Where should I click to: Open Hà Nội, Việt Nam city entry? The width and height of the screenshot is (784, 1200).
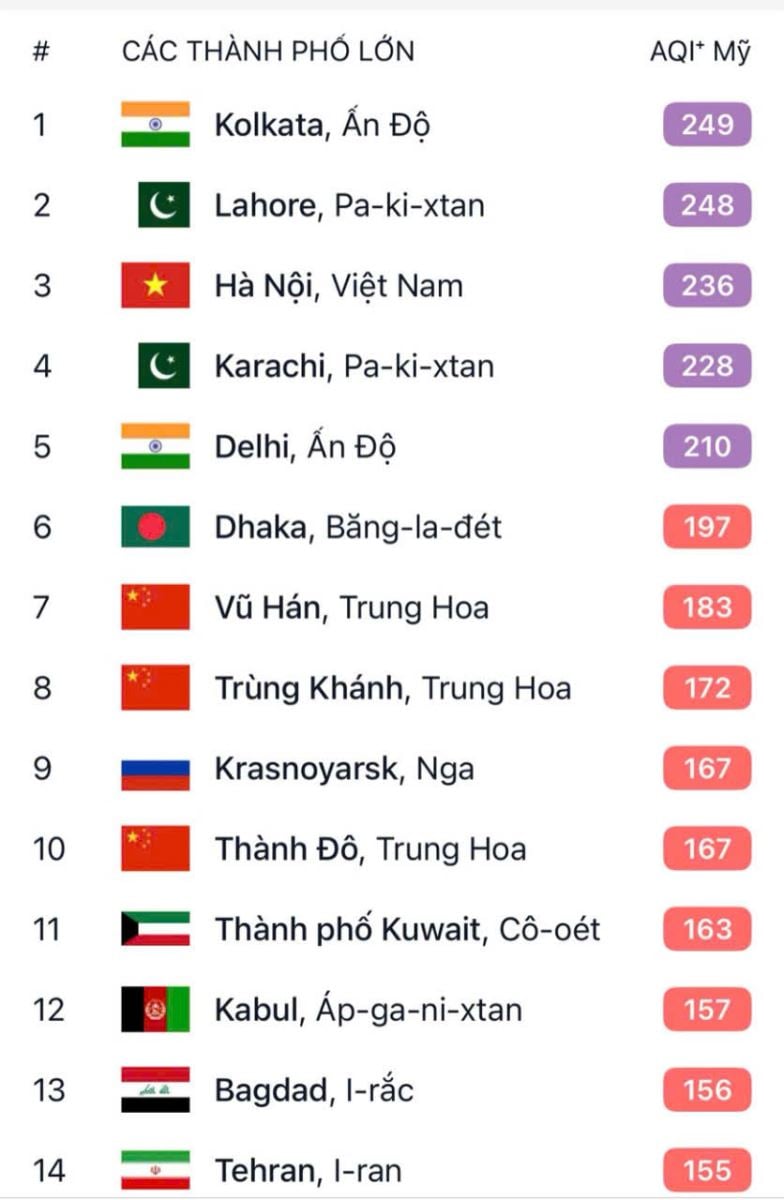click(338, 286)
